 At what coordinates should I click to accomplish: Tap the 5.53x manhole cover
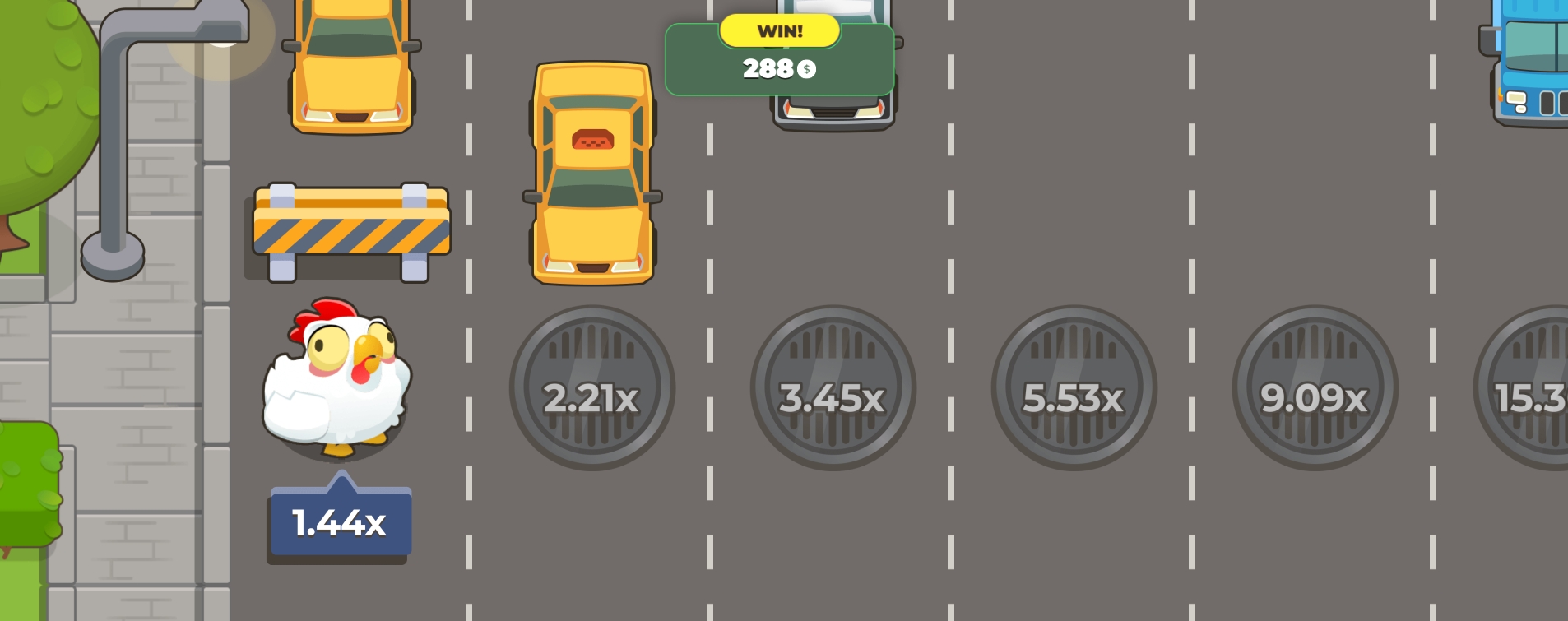click(x=1074, y=388)
